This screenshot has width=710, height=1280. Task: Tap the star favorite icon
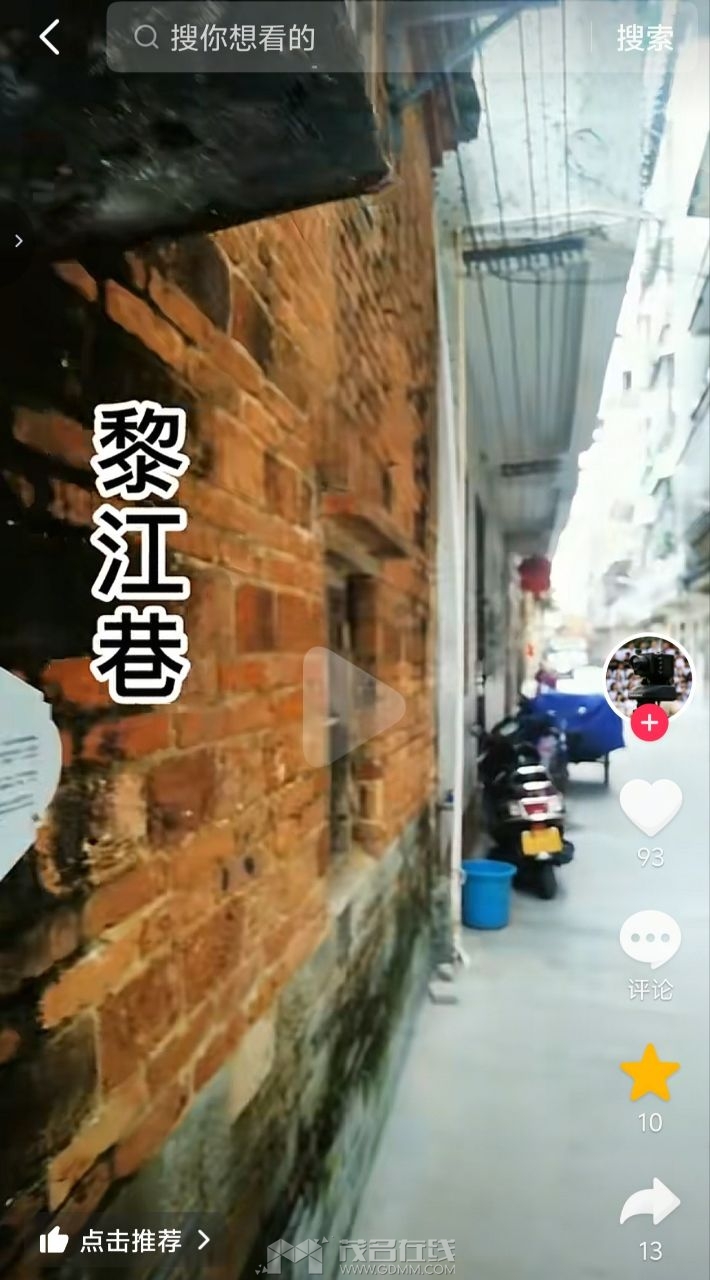650,1074
